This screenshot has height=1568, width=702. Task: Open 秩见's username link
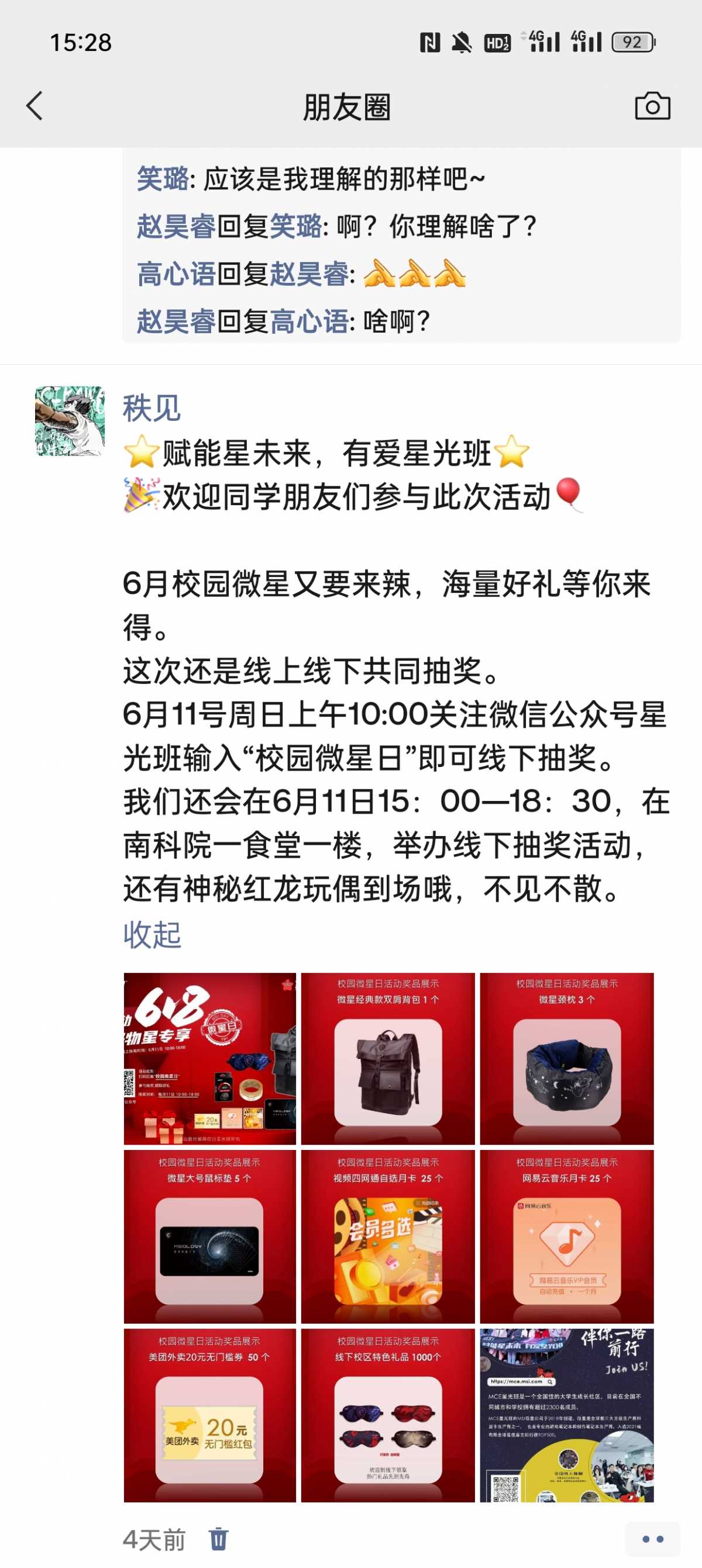[152, 408]
